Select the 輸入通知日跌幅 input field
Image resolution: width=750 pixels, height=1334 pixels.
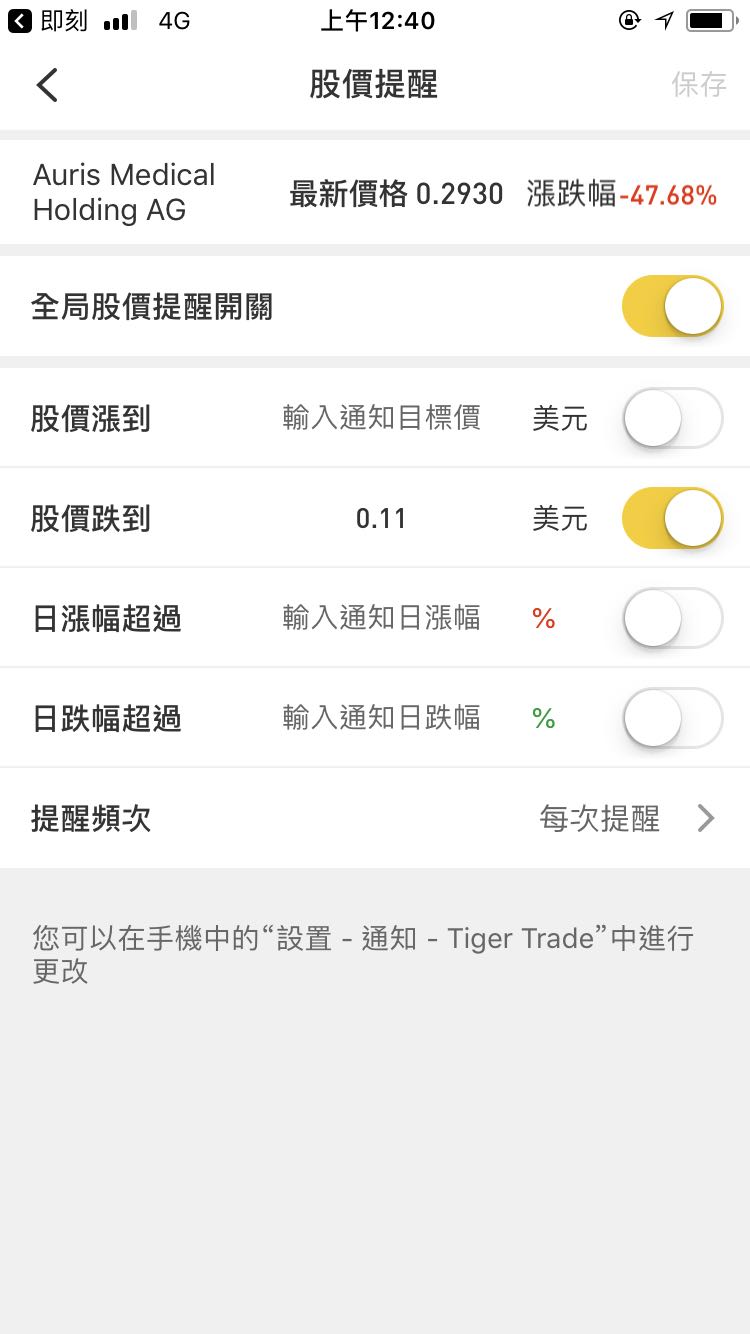pyautogui.click(x=381, y=718)
